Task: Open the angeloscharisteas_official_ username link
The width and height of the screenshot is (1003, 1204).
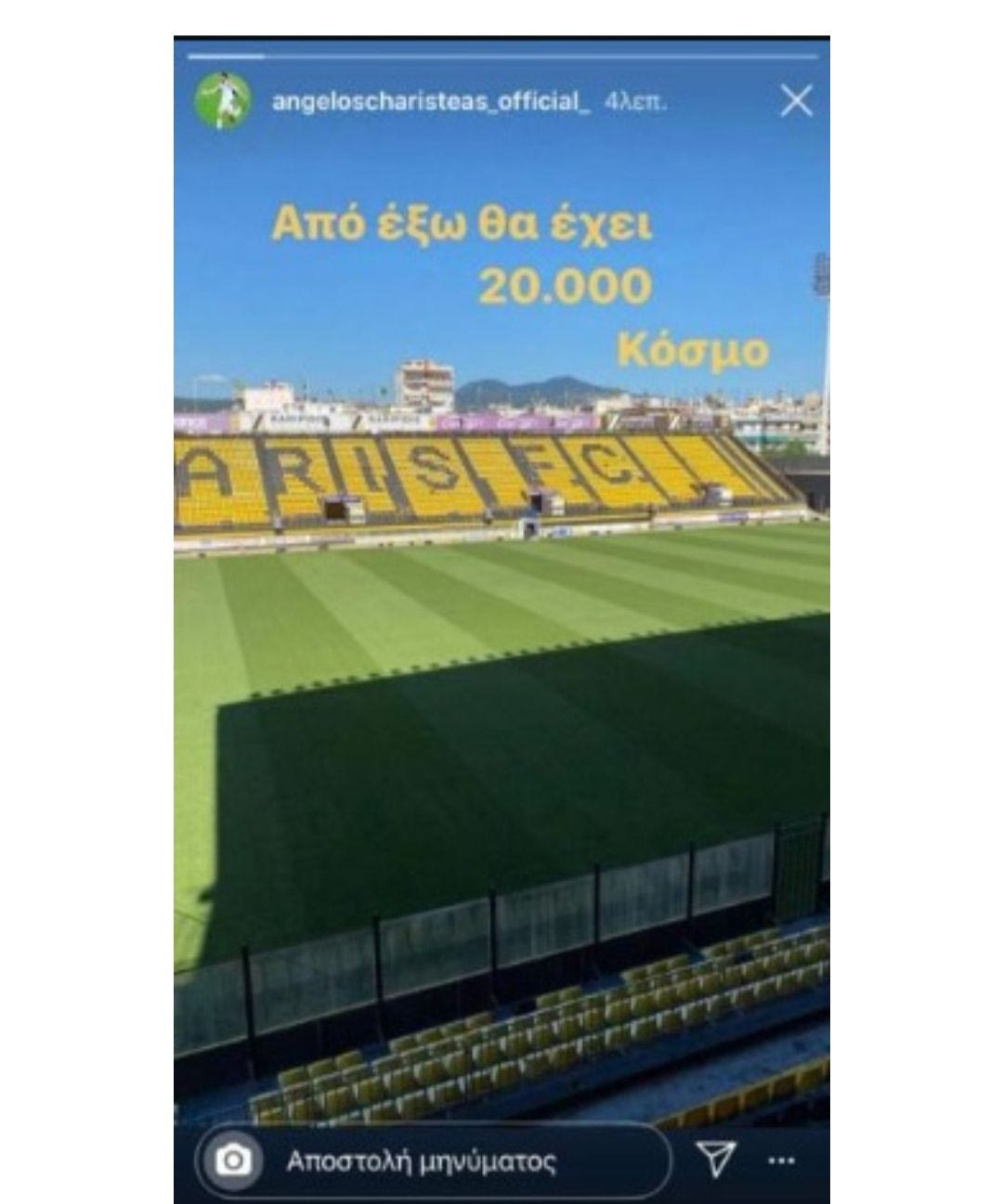Action: tap(430, 101)
